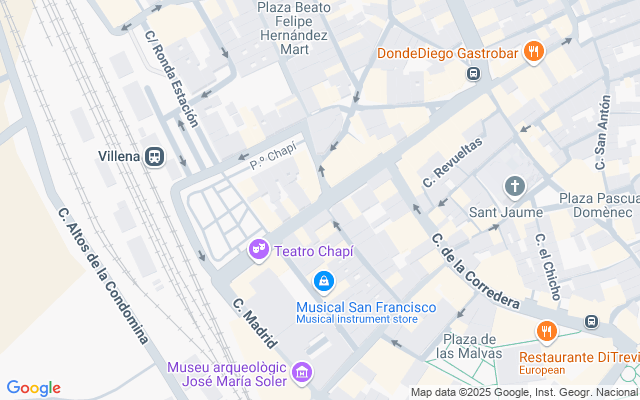640x400 pixels.
Task: Open the Restaurante DiTrevi pin
Action: point(547,332)
